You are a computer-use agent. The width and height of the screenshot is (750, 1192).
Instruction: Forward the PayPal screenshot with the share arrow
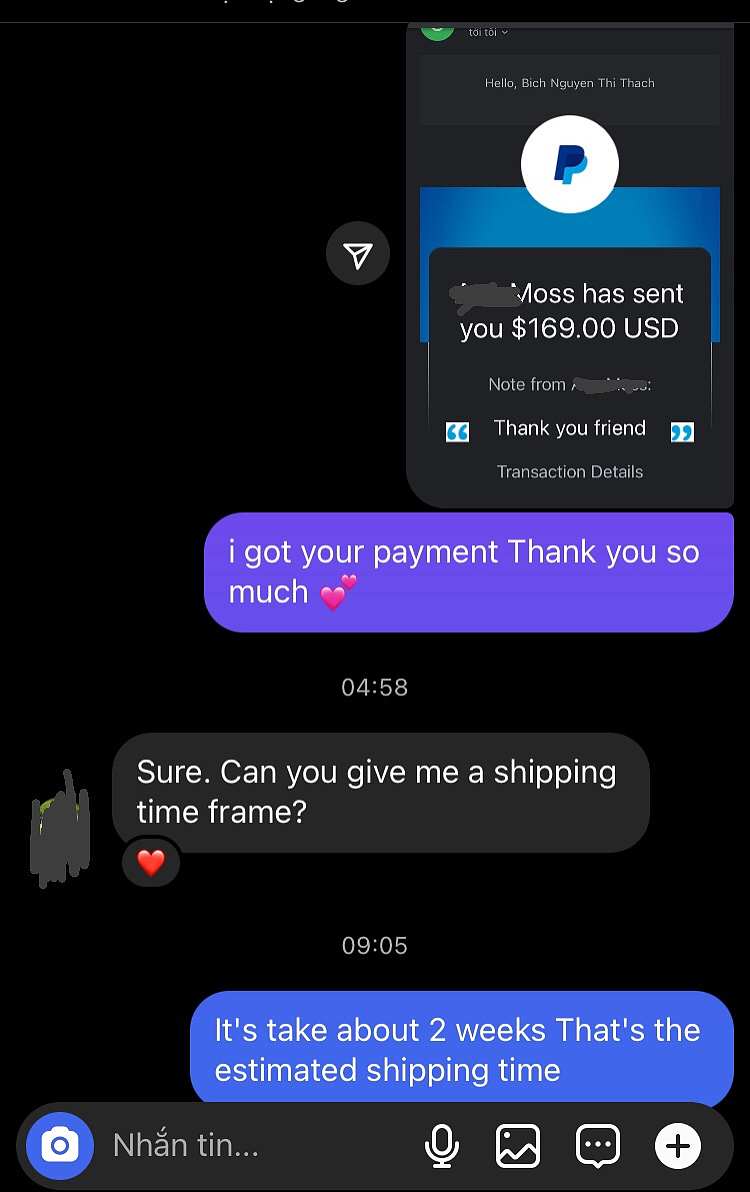[x=358, y=256]
